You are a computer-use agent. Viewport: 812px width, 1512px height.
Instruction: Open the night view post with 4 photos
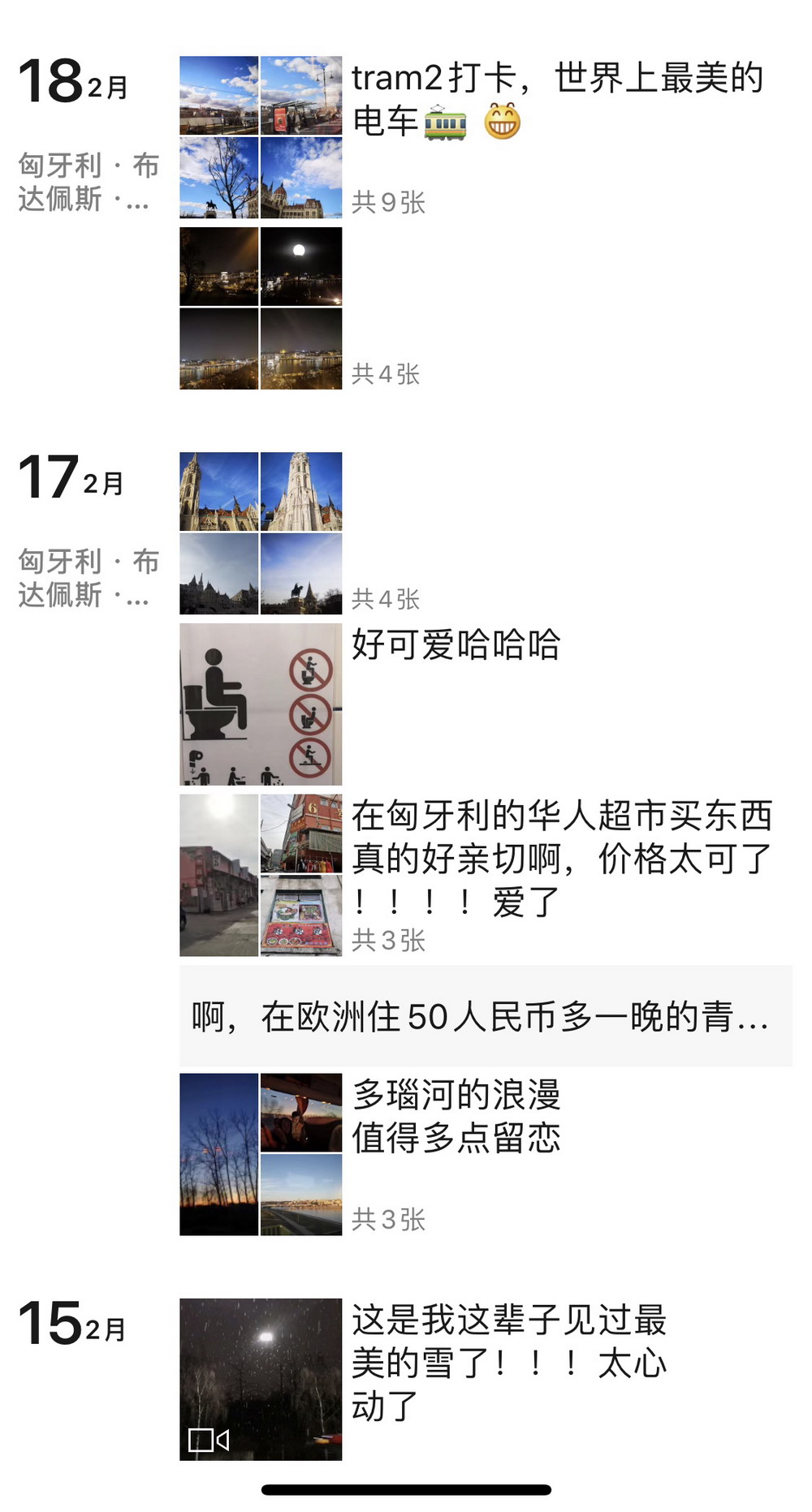[x=260, y=308]
